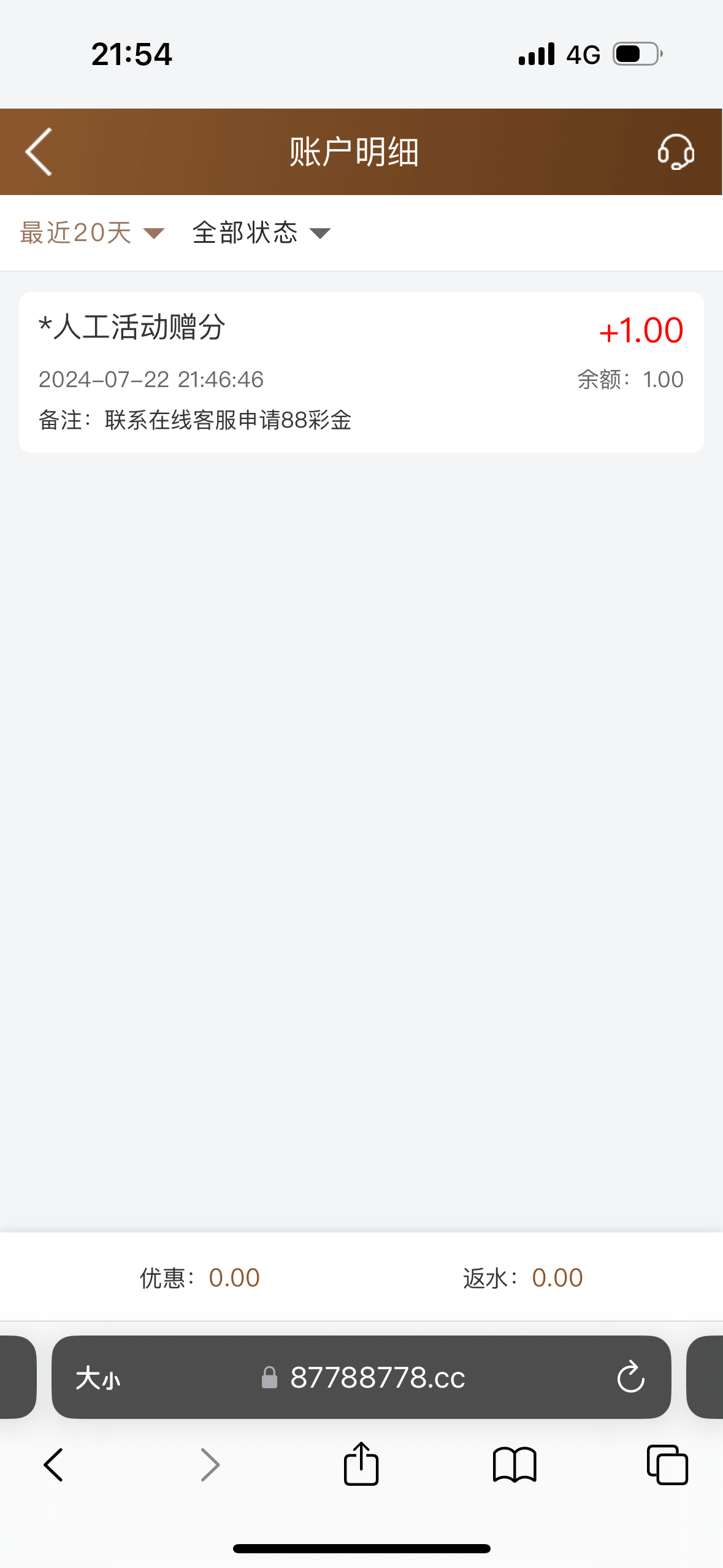Image resolution: width=723 pixels, height=1568 pixels.
Task: Show all open Safari tabs
Action: click(667, 1465)
